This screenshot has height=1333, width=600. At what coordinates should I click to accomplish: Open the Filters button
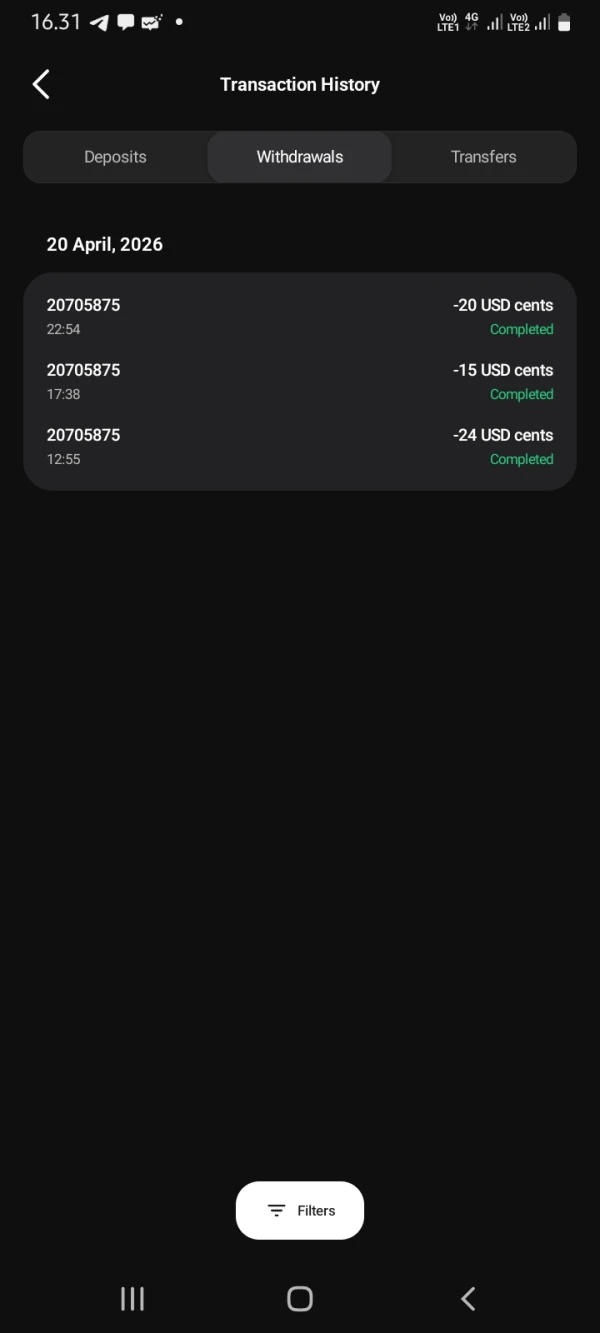[300, 1210]
